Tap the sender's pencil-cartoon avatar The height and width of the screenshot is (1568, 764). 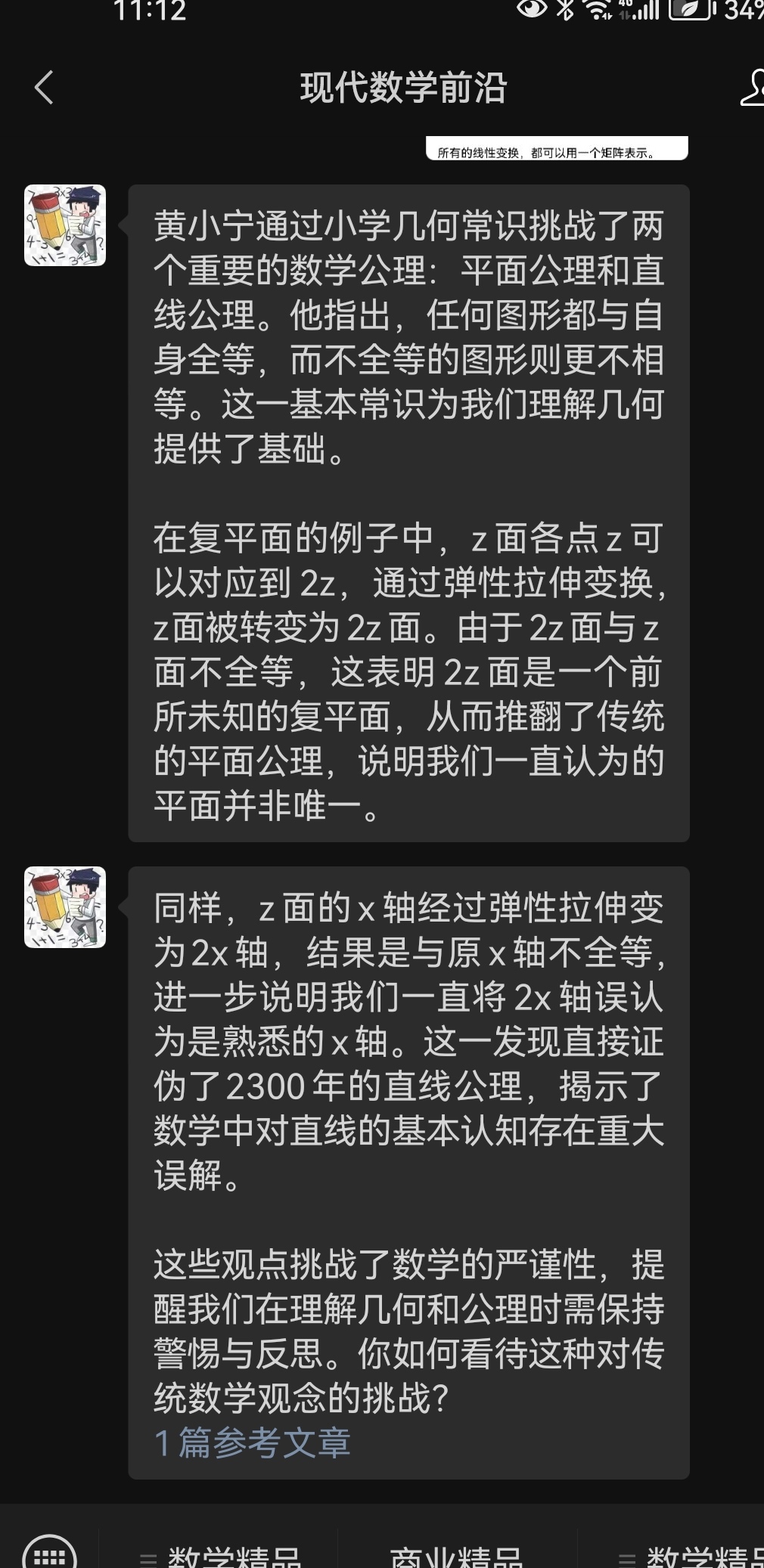click(x=64, y=225)
